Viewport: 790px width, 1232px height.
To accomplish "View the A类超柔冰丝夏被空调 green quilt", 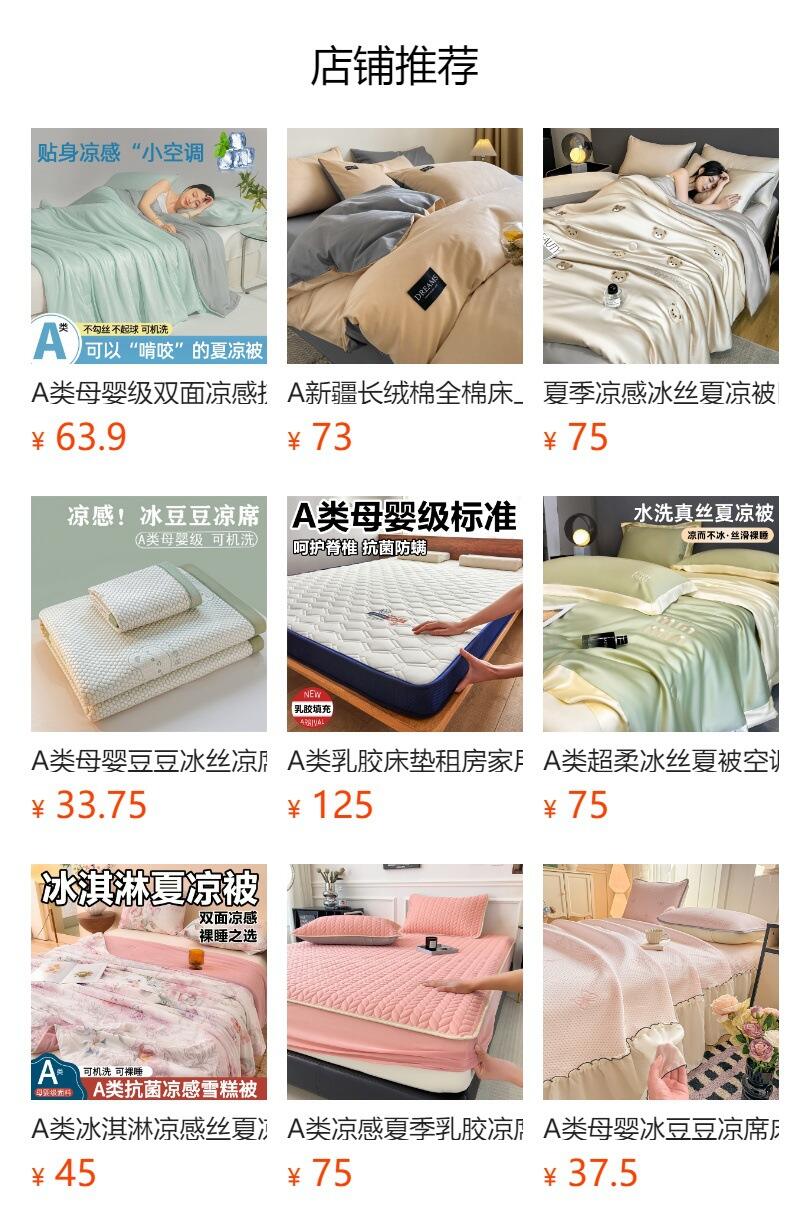I will click(660, 614).
